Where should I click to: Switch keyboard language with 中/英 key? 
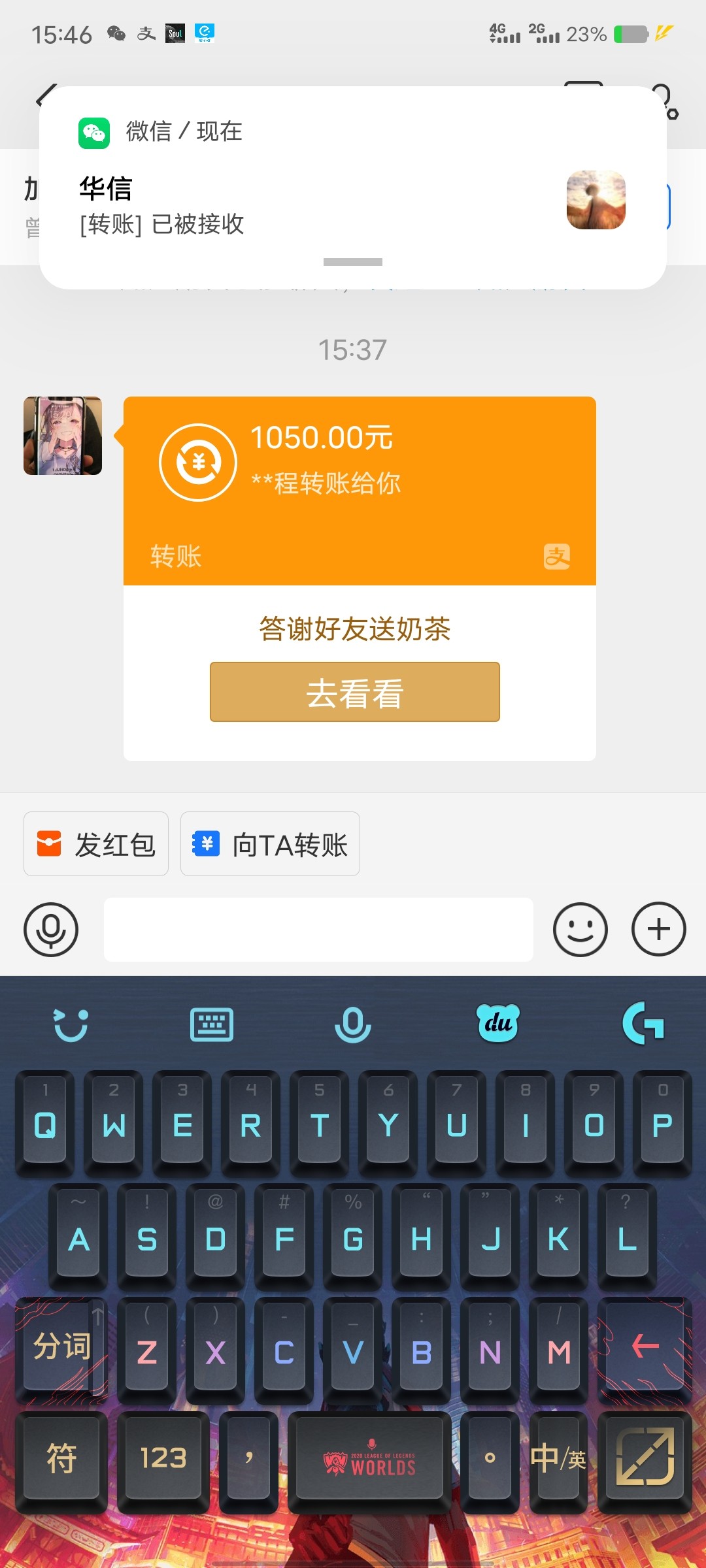[558, 1458]
